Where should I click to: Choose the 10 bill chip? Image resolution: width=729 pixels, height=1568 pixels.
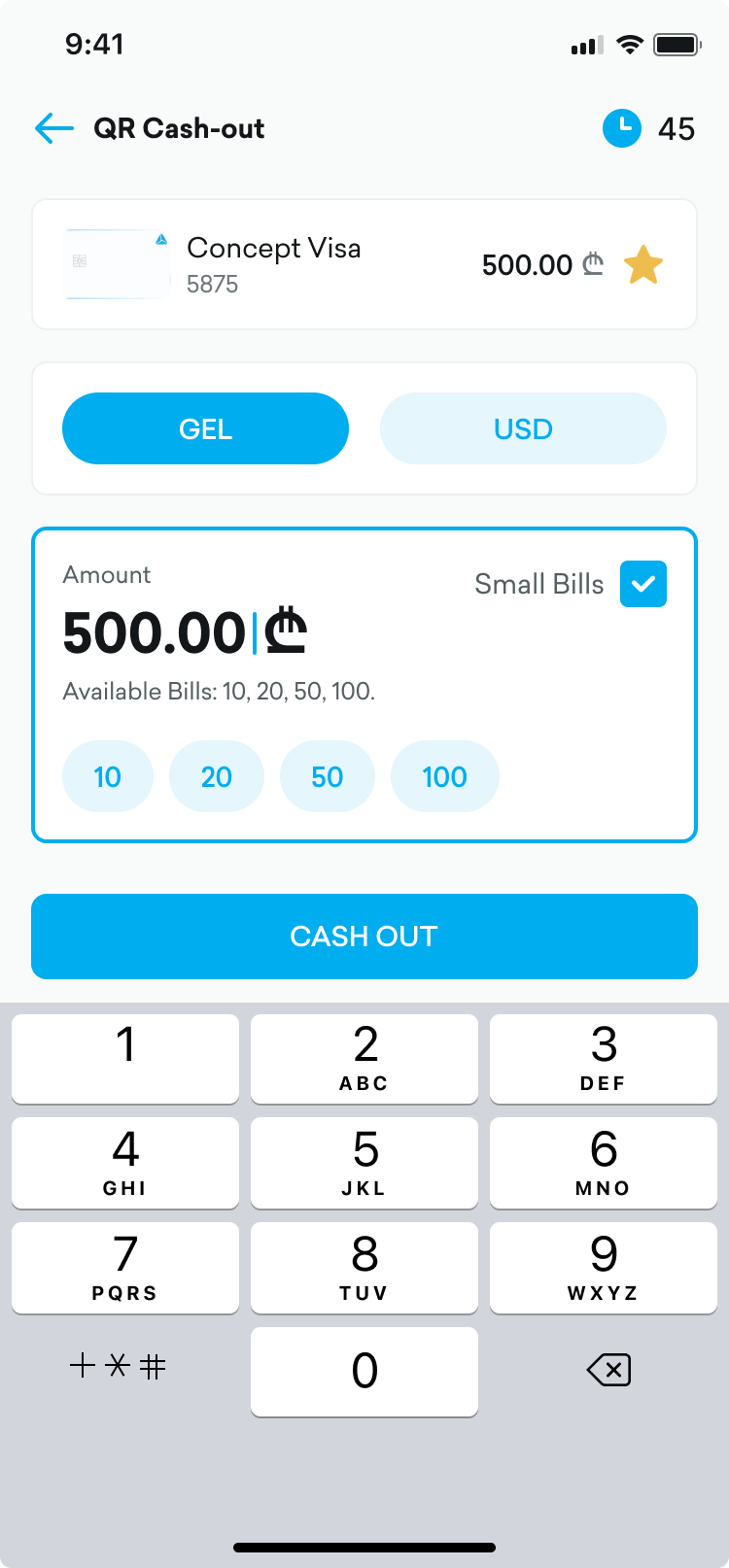click(x=107, y=776)
